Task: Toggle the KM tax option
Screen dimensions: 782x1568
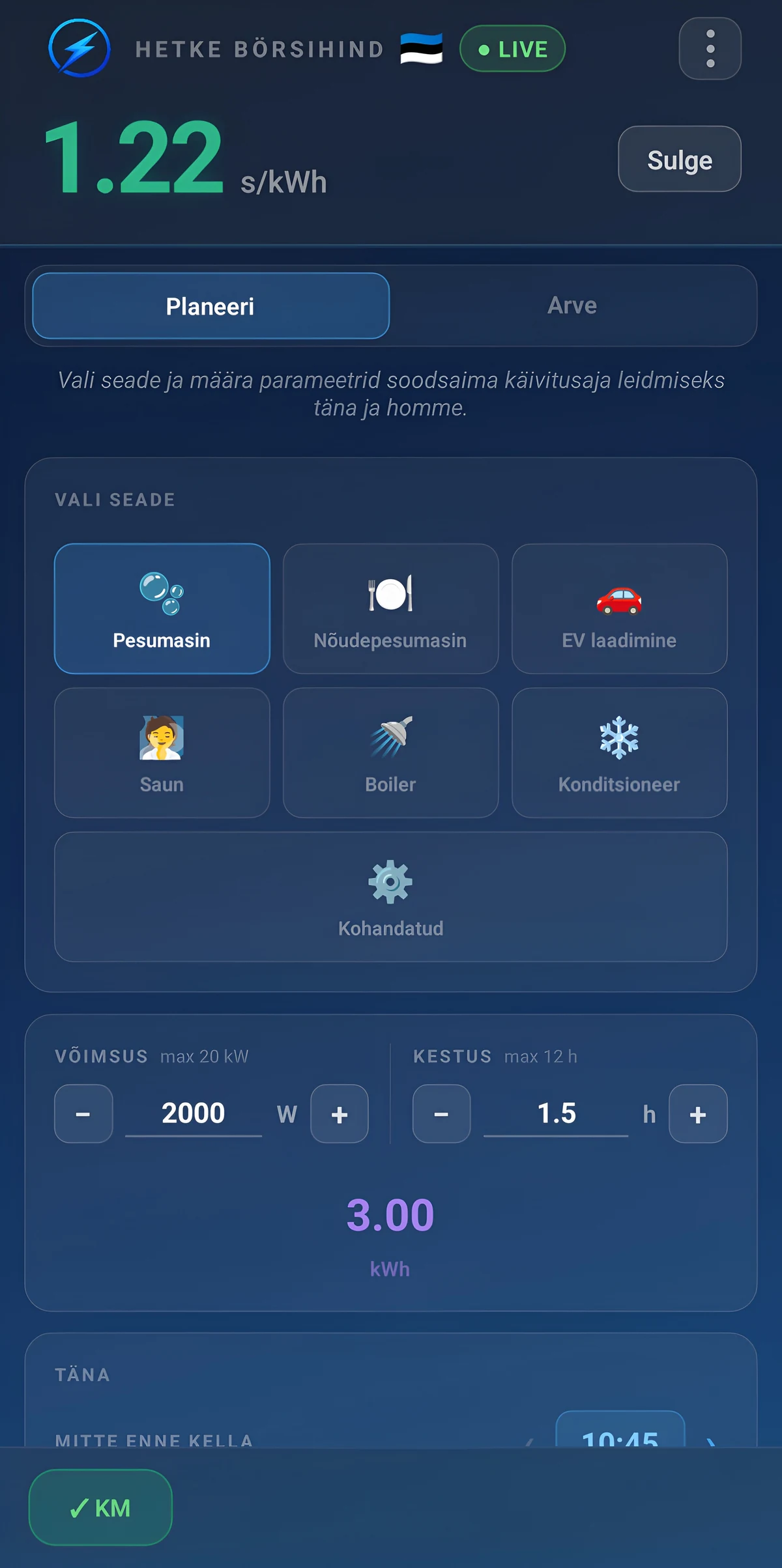Action: coord(100,1507)
